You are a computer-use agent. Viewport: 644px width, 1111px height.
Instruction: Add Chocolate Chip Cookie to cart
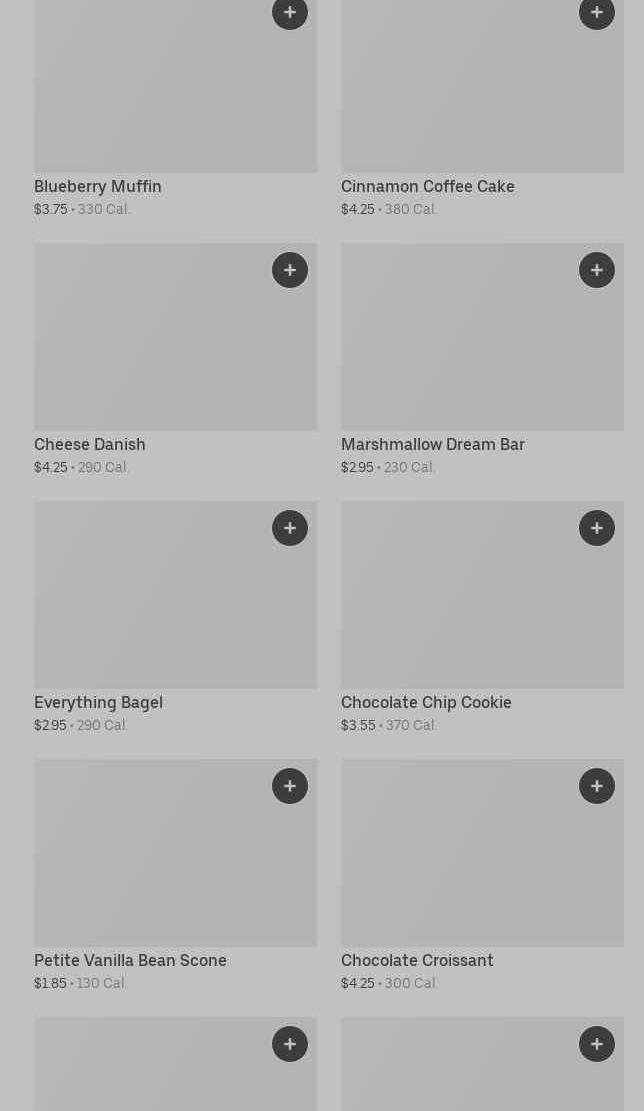597,528
